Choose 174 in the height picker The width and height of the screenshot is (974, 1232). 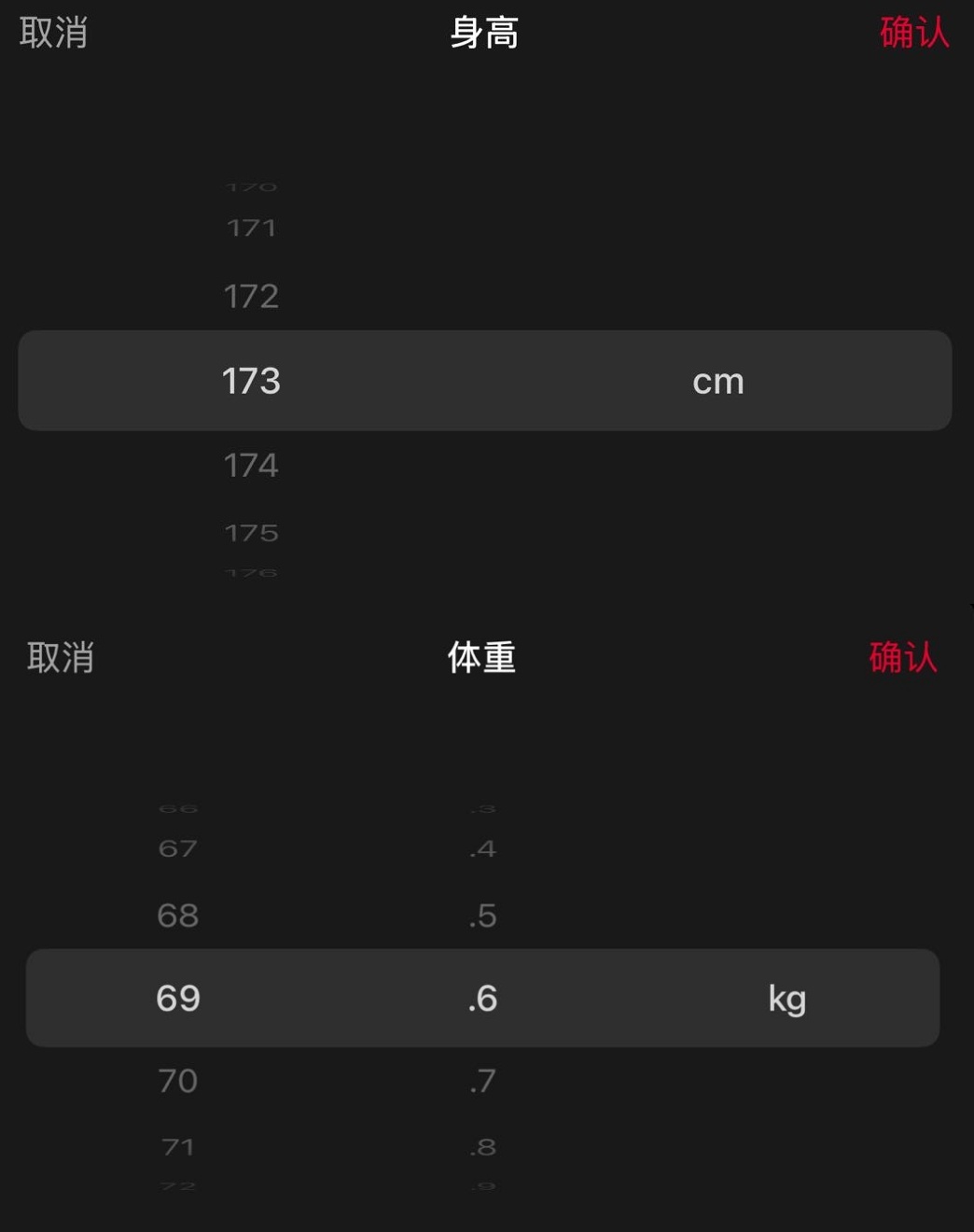251,465
